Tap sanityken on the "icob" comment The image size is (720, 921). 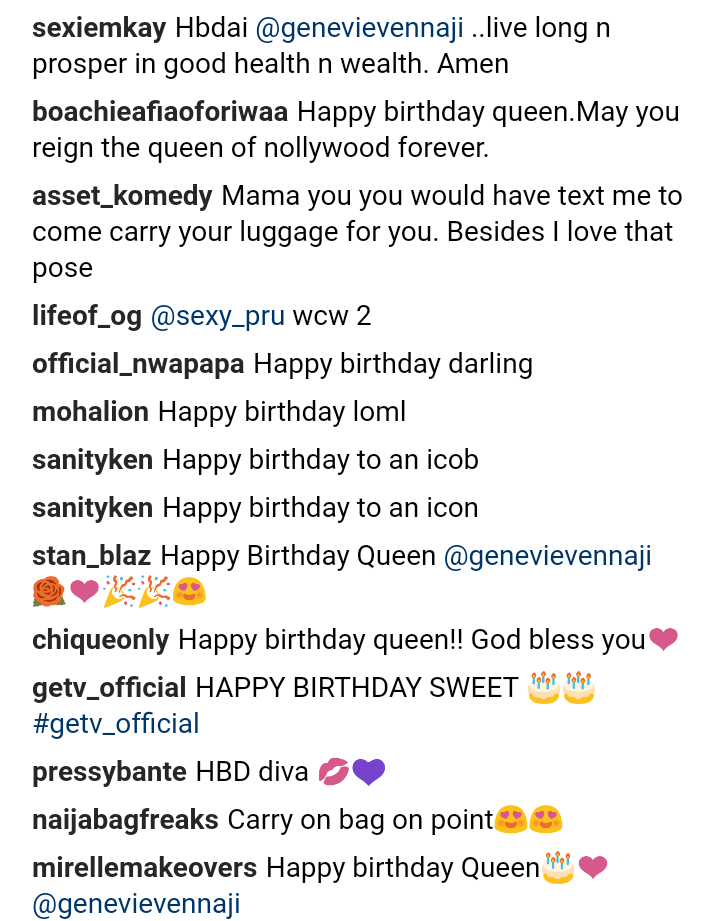click(x=92, y=460)
